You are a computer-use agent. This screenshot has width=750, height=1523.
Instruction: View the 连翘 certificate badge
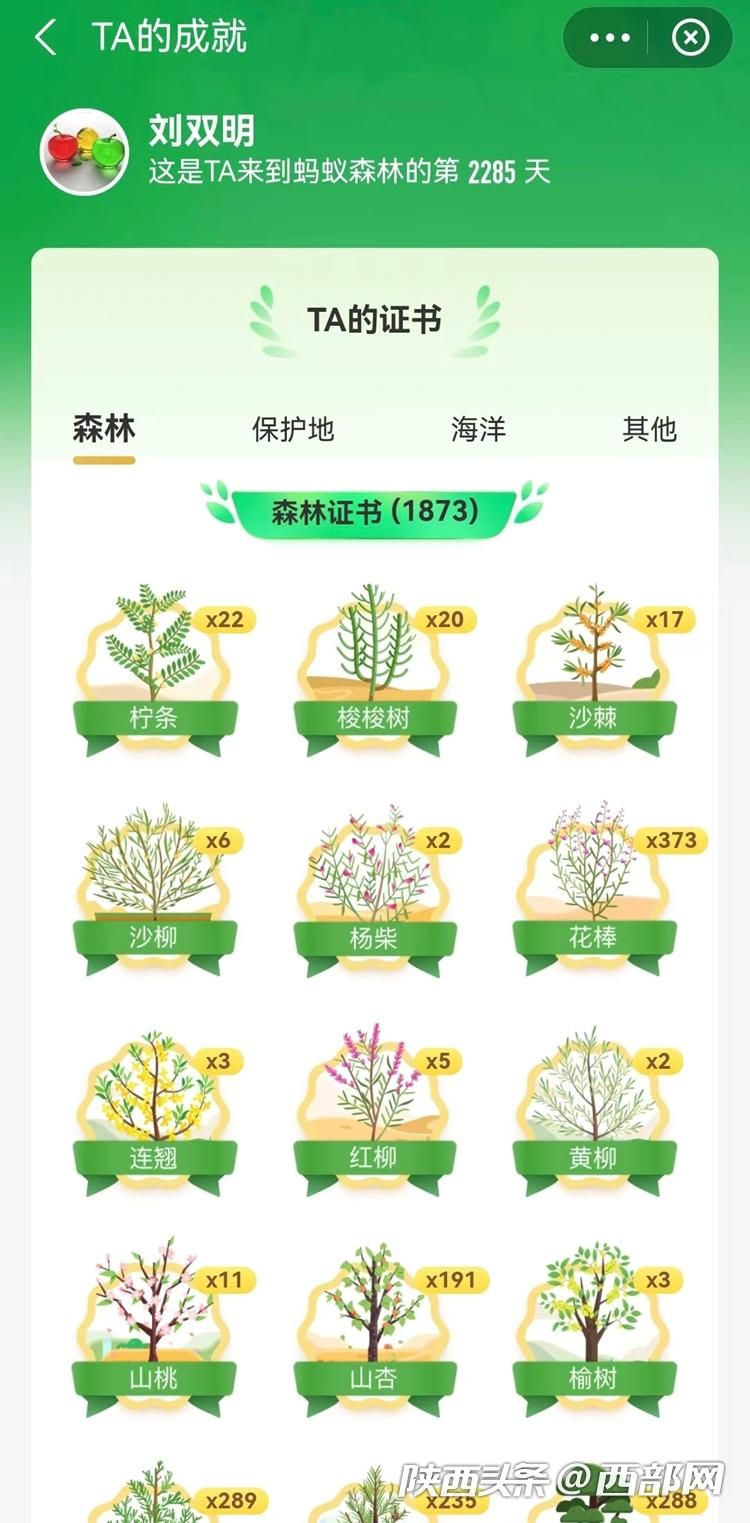(155, 1105)
